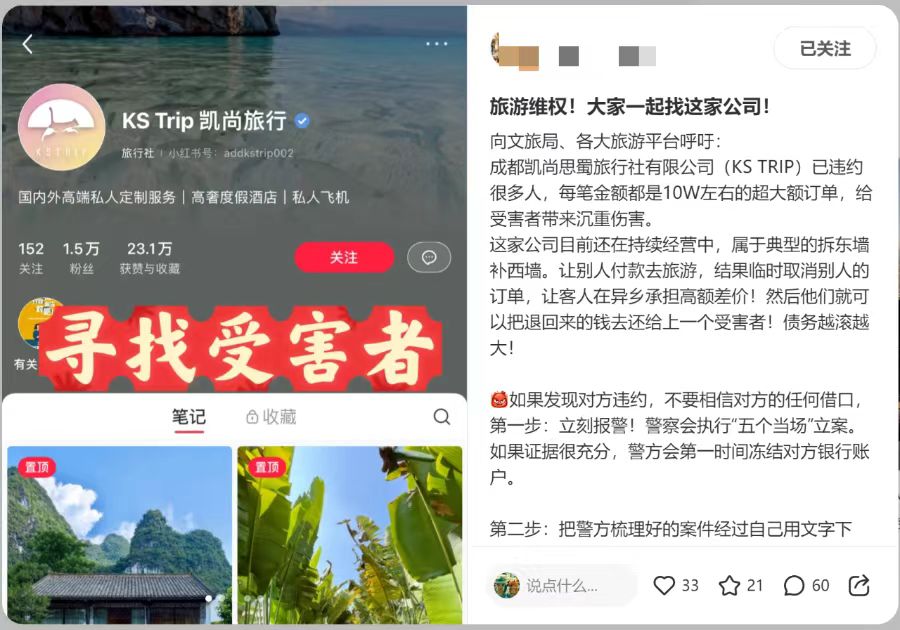Collect this post with the star icon

729,585
